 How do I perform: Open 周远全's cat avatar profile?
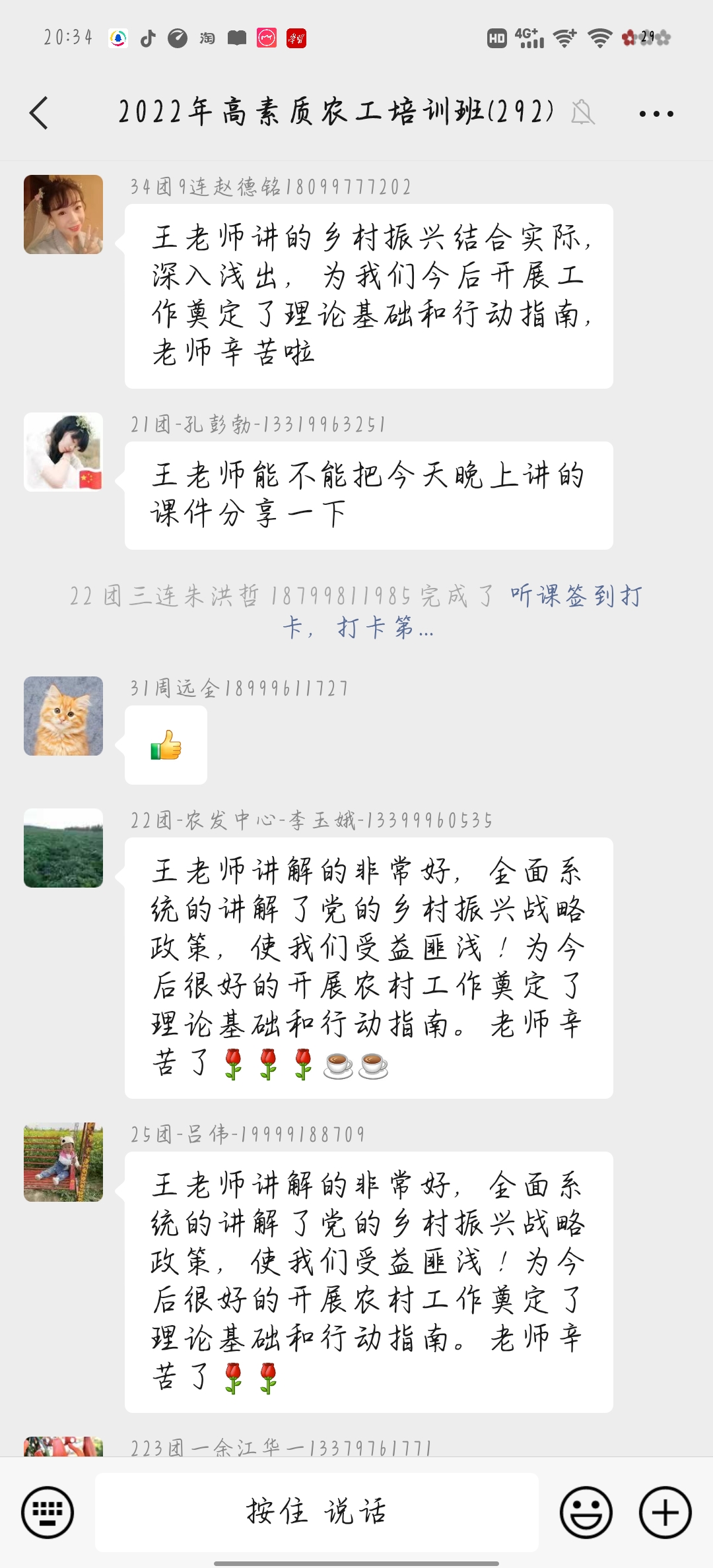point(63,716)
